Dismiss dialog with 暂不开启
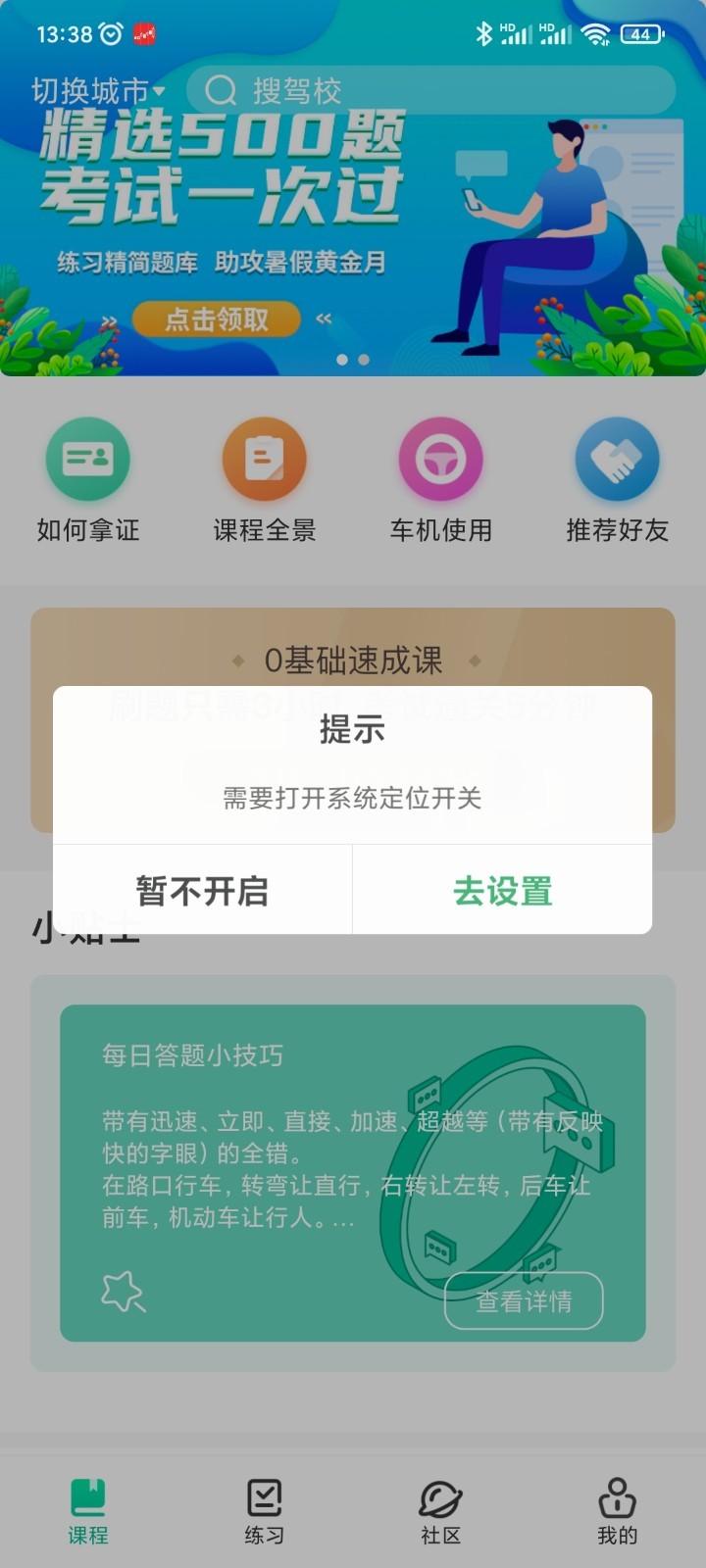 pos(203,890)
